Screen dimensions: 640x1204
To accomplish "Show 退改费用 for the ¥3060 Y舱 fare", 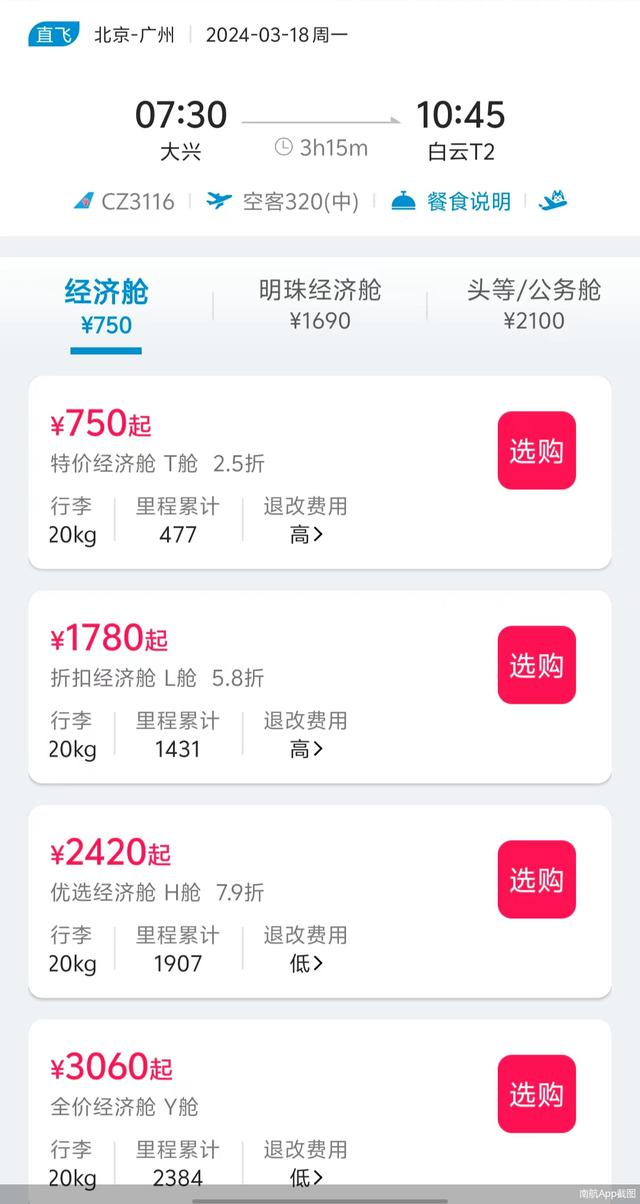I will pos(306,1178).
